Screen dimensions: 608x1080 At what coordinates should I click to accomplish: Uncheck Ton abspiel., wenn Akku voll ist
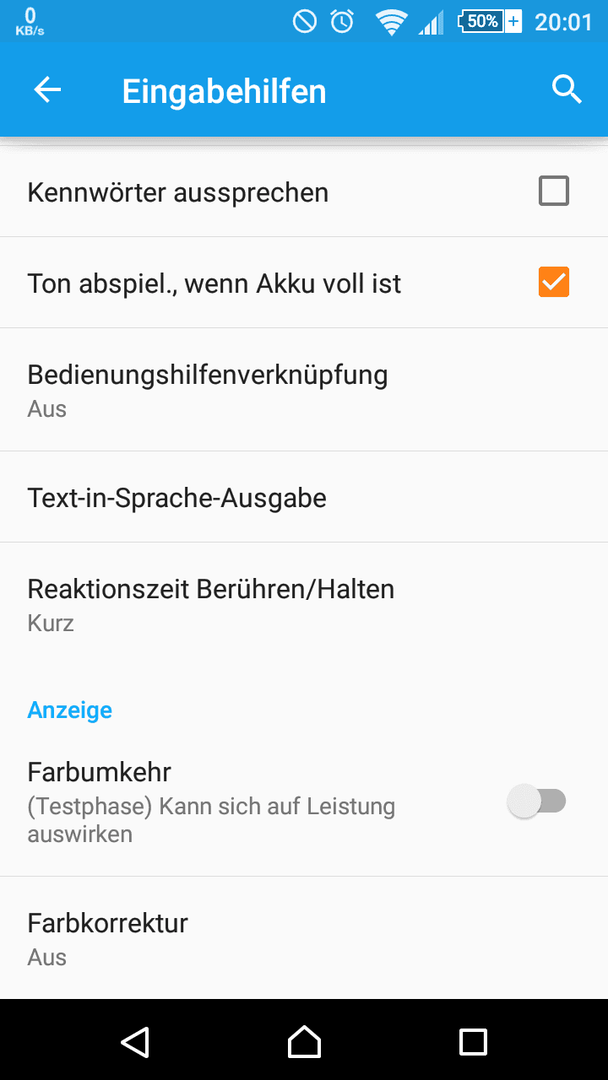(554, 282)
